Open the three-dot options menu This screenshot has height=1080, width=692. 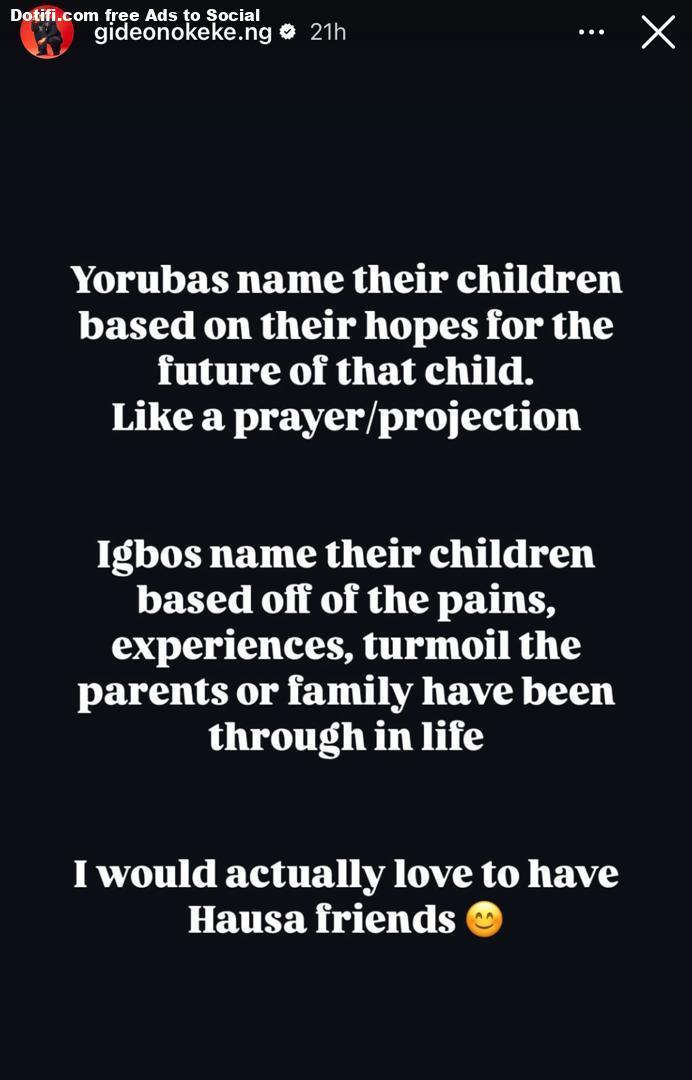[x=591, y=32]
